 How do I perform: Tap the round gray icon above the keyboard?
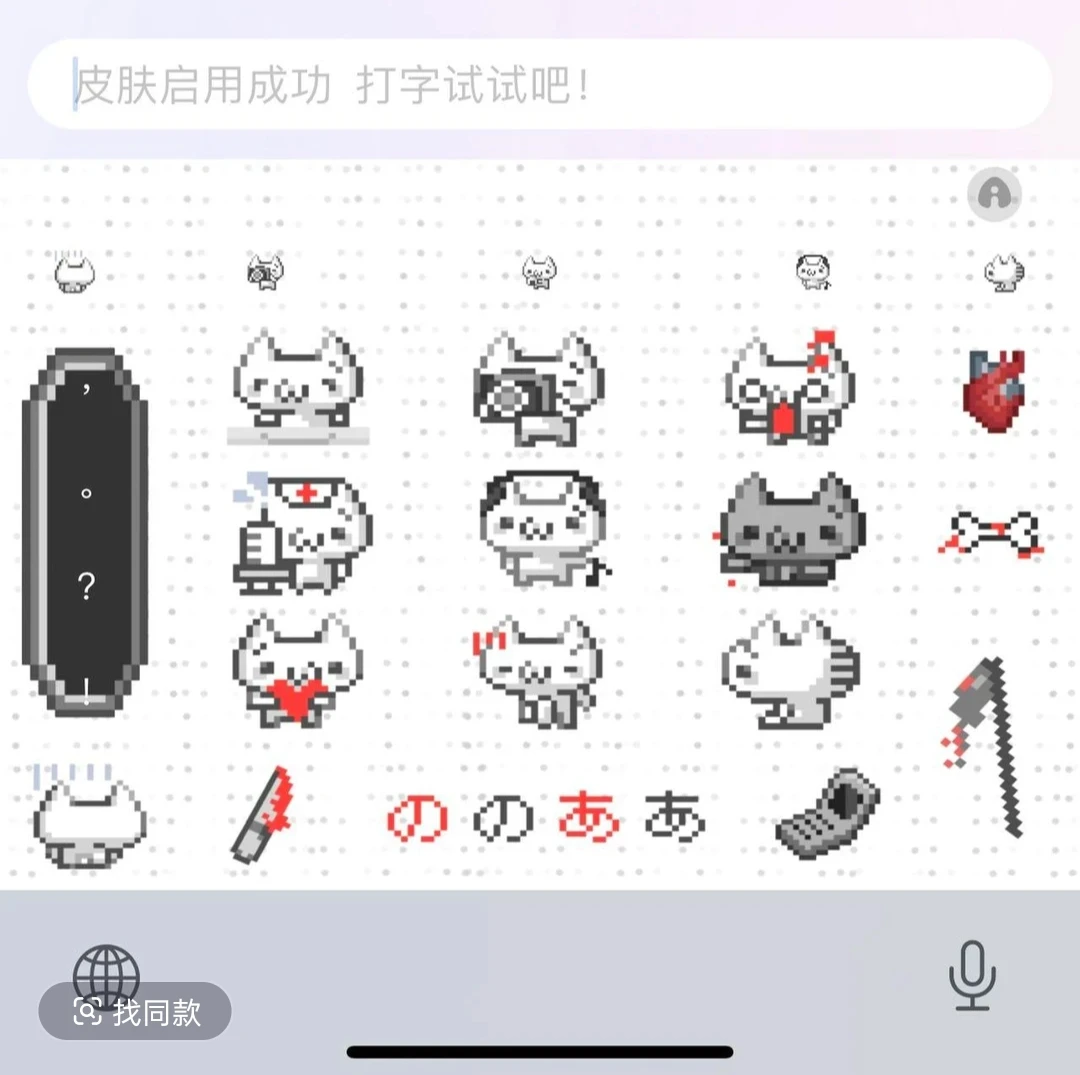(x=994, y=194)
